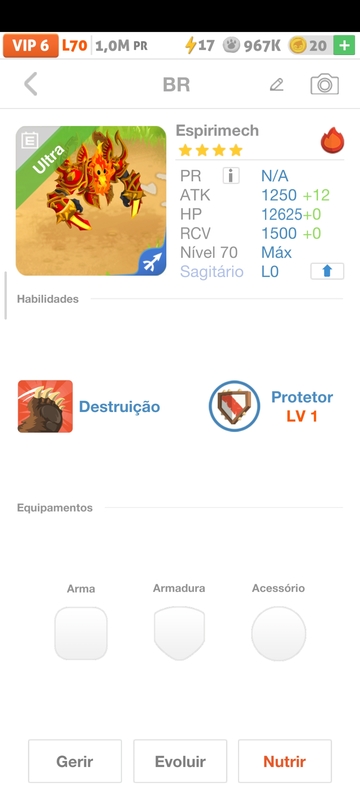
Task: Tap the Gerir button
Action: [x=75, y=761]
